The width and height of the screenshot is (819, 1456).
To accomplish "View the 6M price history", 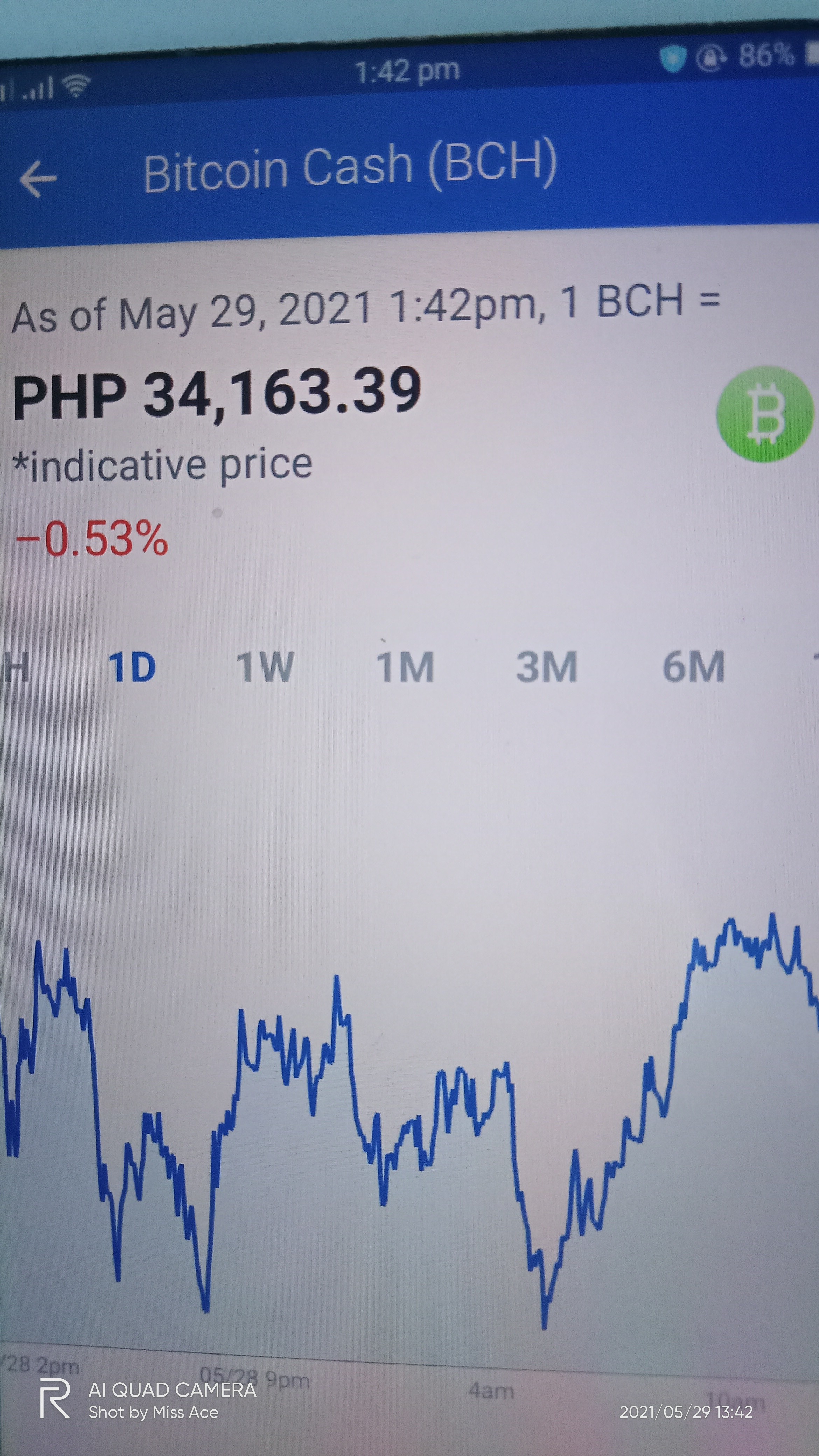I will click(693, 666).
